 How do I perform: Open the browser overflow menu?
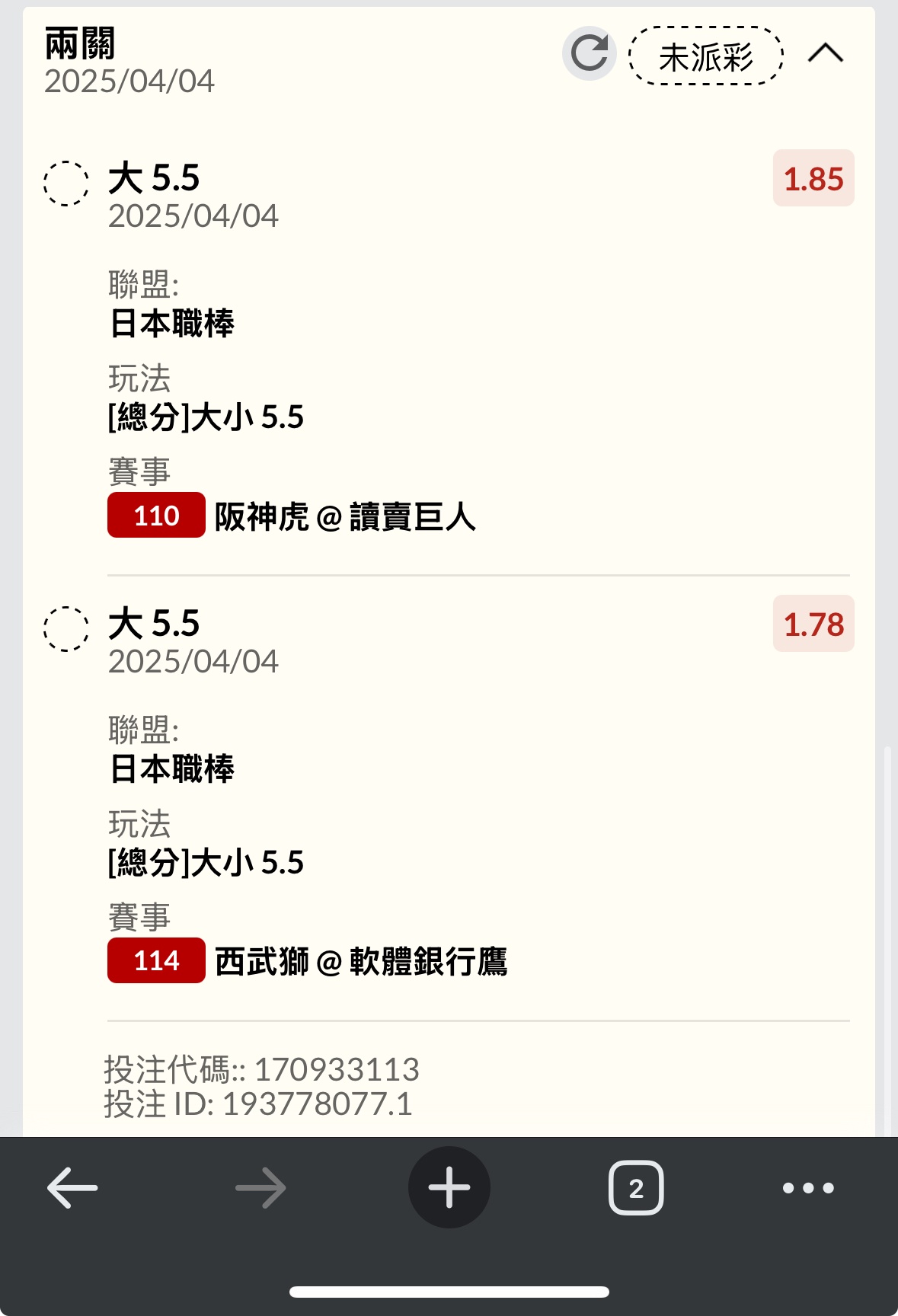(808, 1187)
